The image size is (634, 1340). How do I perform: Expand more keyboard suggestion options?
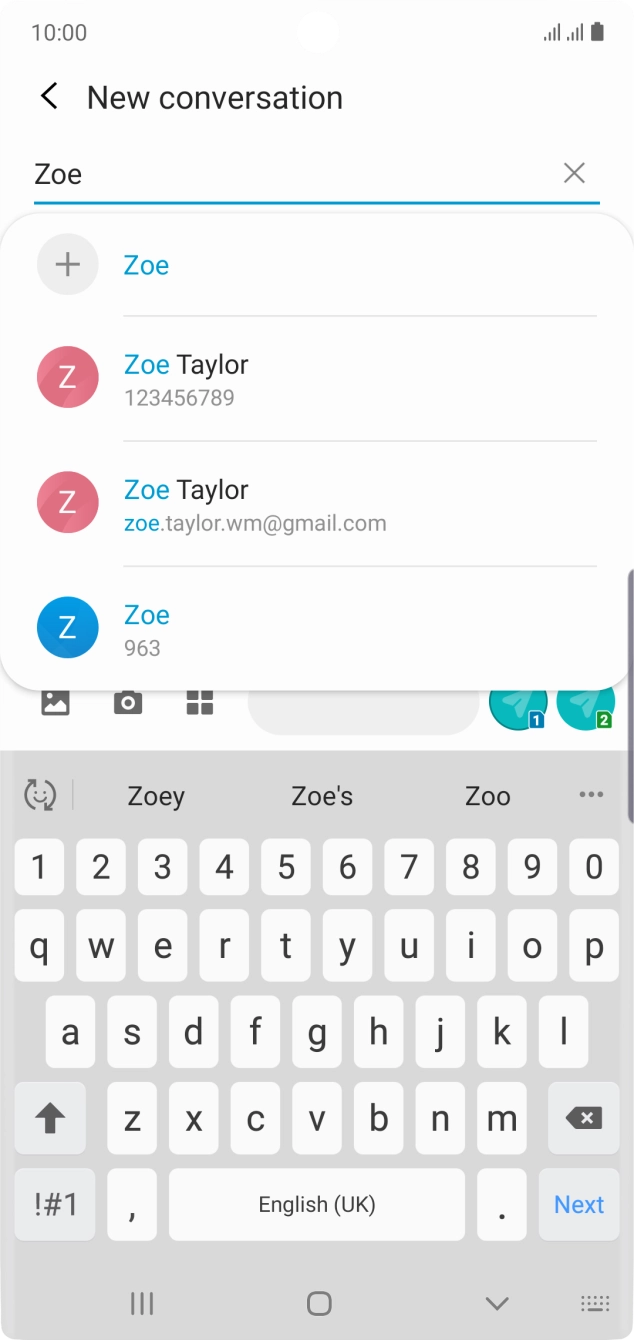click(591, 795)
